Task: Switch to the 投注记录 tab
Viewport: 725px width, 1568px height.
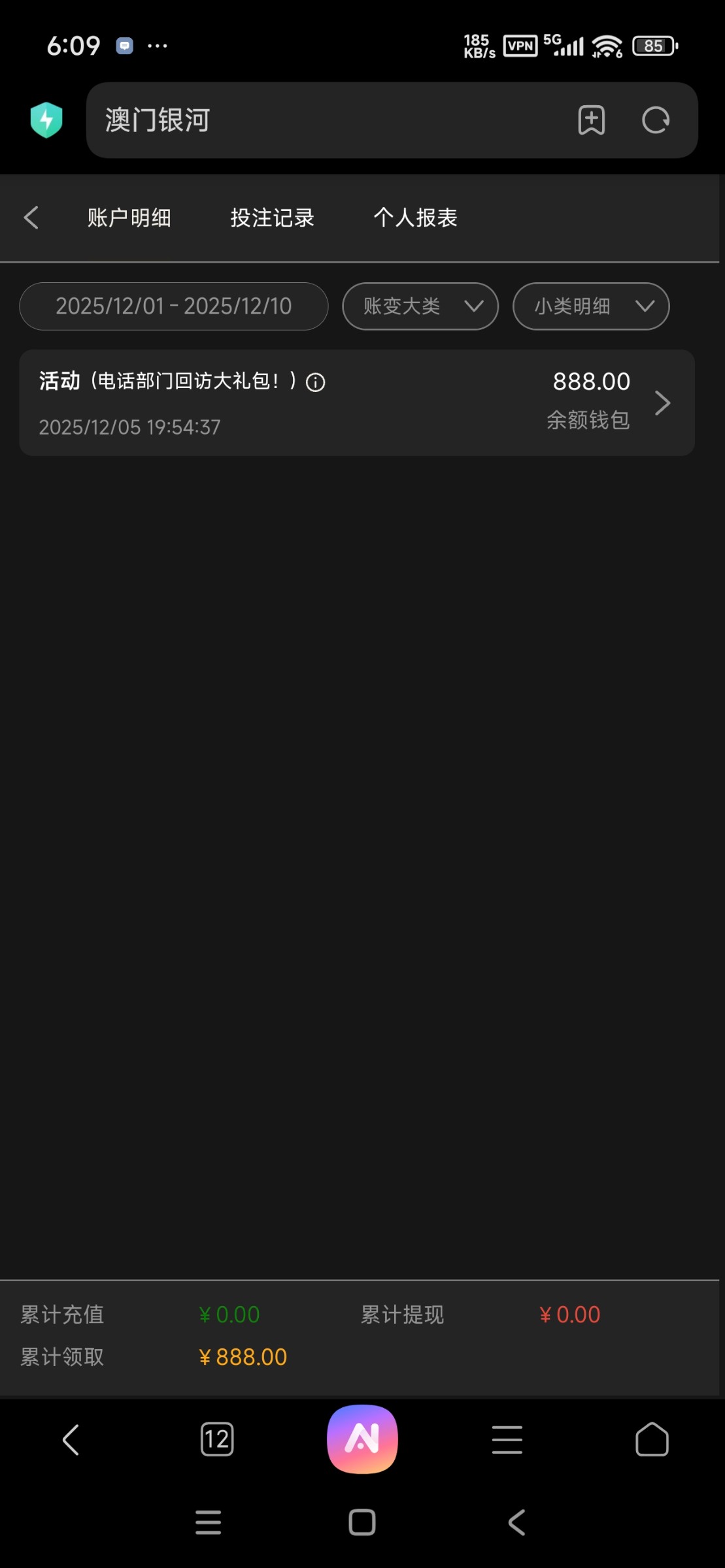Action: (x=271, y=218)
